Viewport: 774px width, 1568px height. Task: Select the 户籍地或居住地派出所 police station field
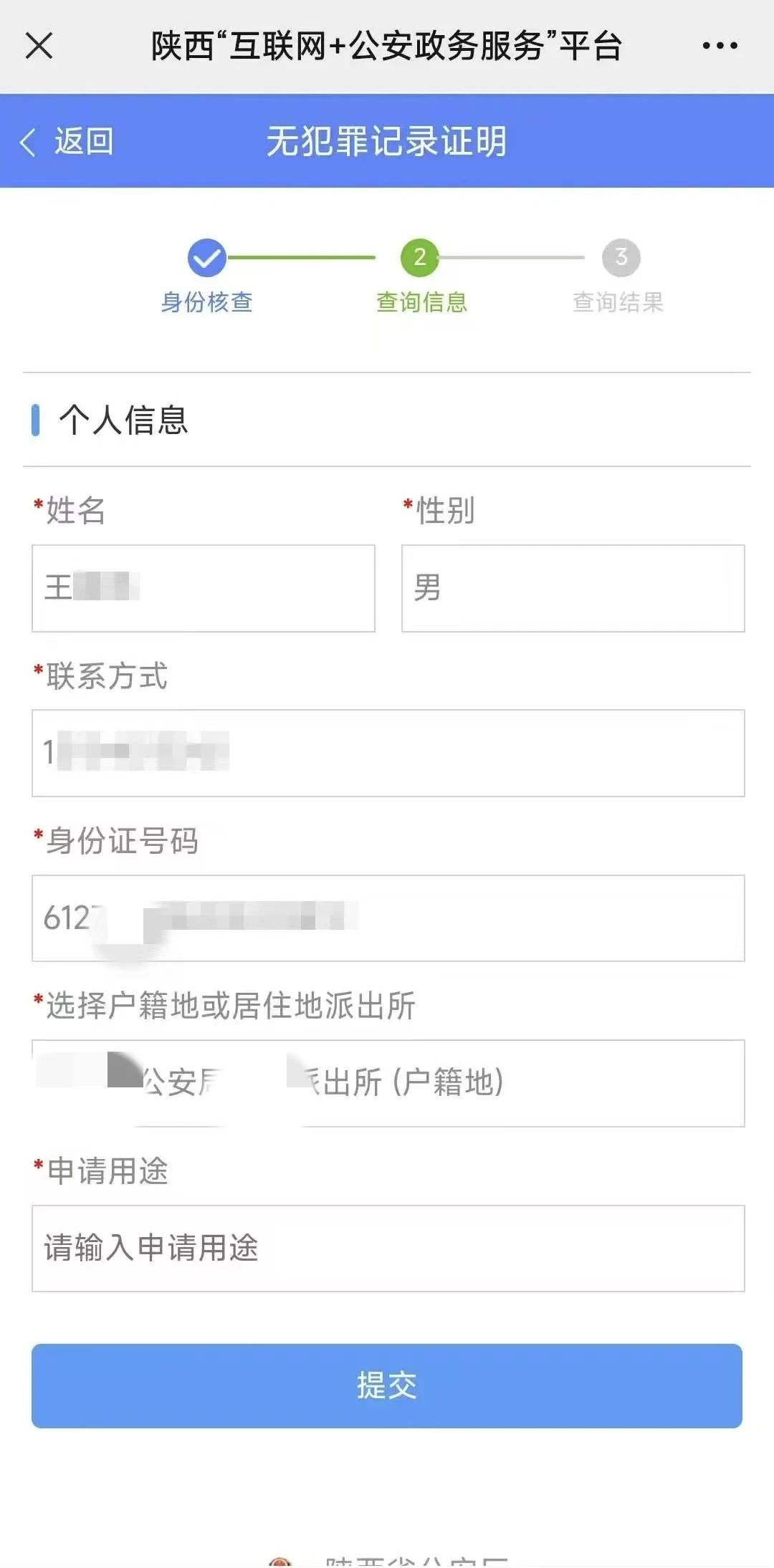tap(388, 1083)
